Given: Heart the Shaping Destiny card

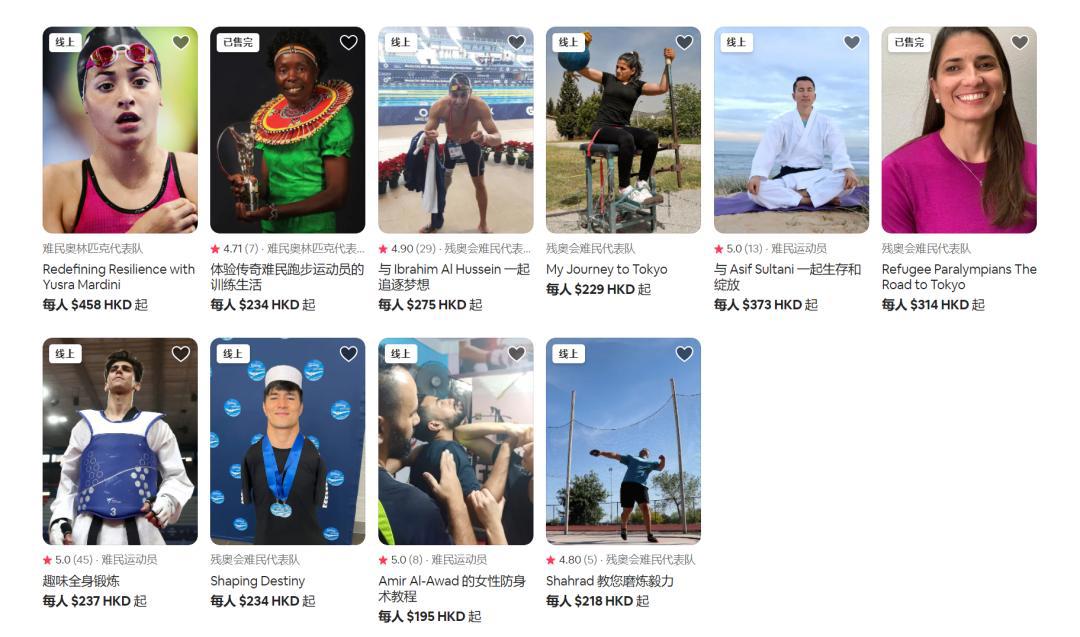Looking at the screenshot, I should pyautogui.click(x=348, y=354).
